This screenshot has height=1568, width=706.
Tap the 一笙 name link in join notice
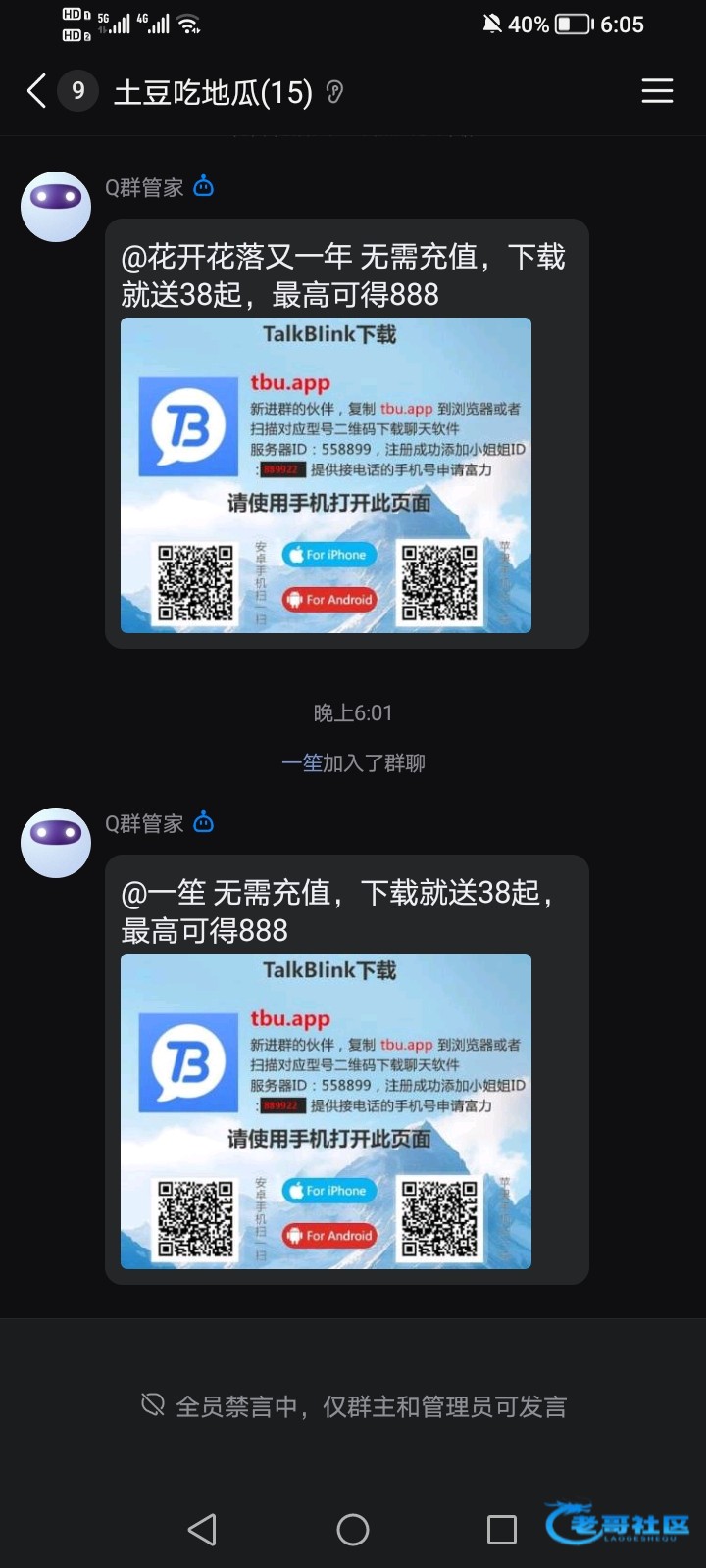coord(302,762)
